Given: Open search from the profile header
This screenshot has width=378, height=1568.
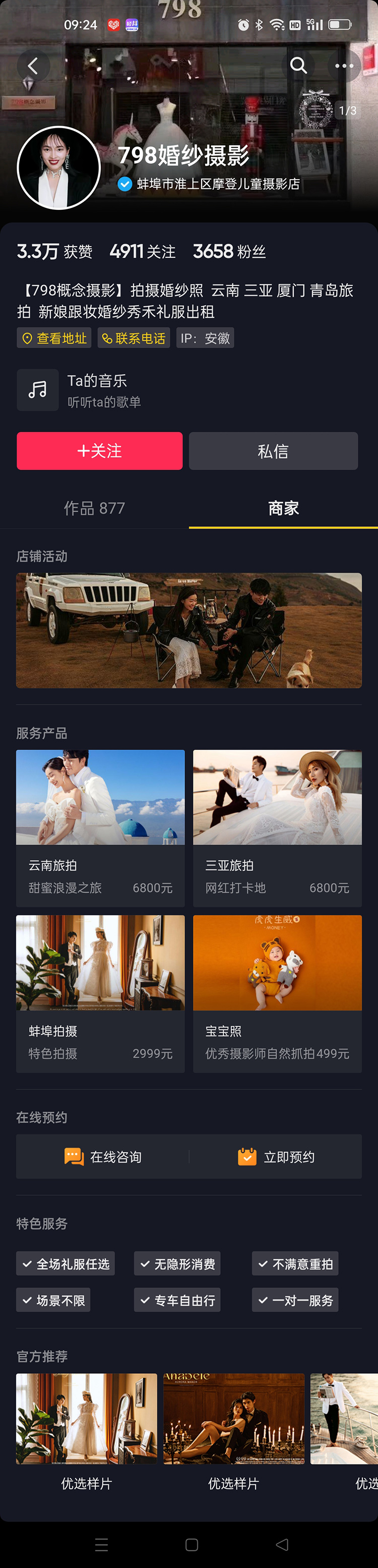Looking at the screenshot, I should (x=298, y=65).
